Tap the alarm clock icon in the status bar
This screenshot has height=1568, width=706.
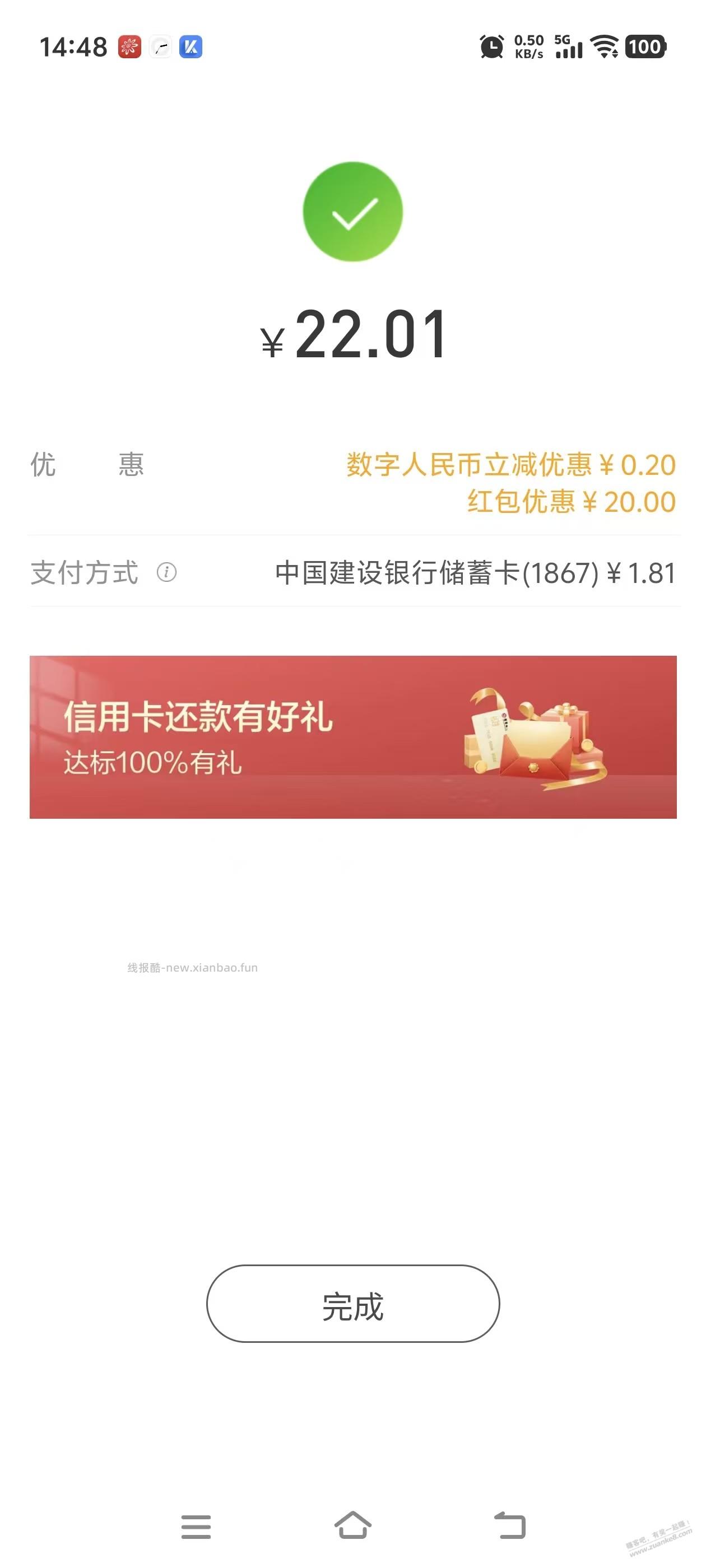[x=491, y=47]
